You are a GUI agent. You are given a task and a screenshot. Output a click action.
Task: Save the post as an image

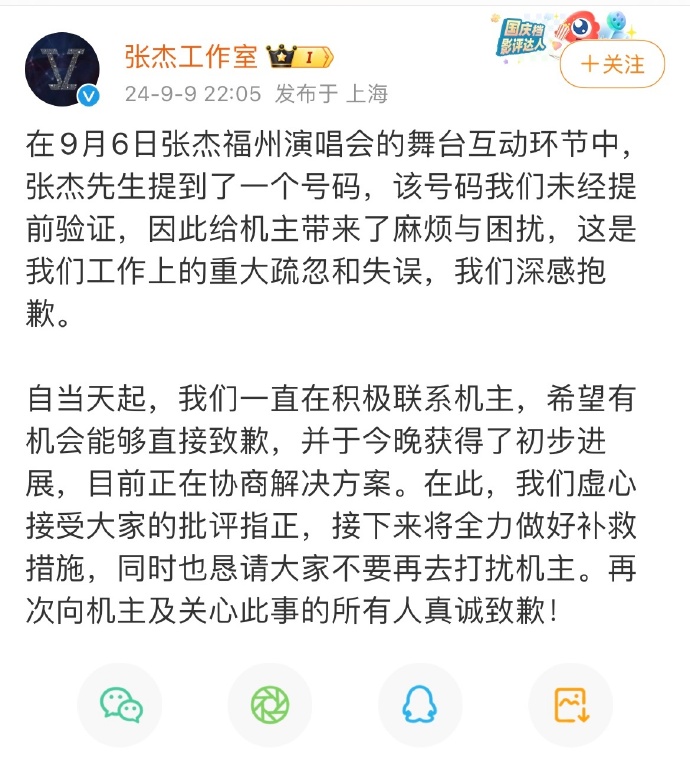570,706
